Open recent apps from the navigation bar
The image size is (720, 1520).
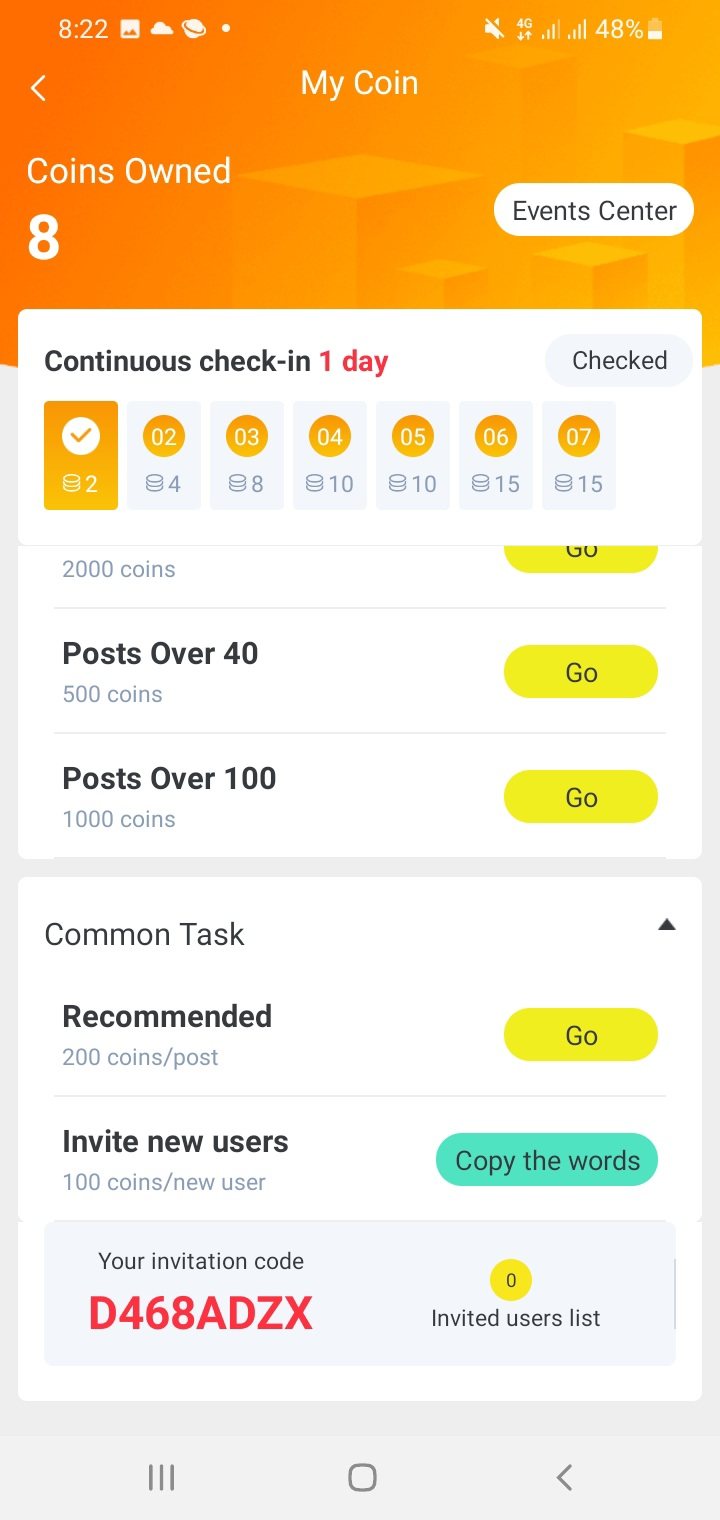click(161, 1477)
